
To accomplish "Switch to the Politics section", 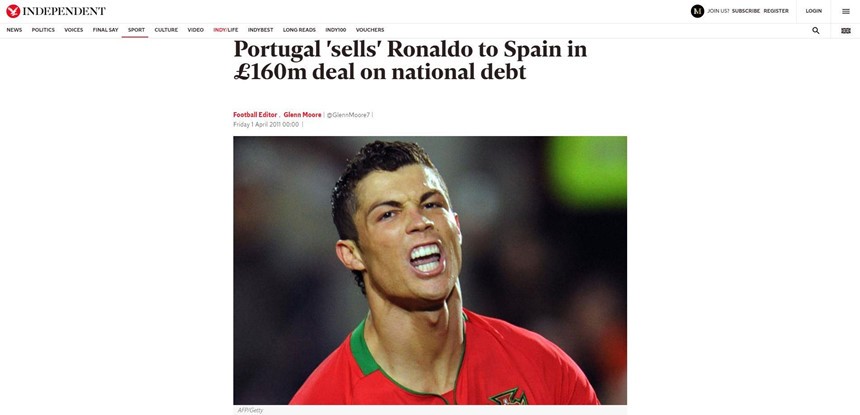I will tap(43, 30).
